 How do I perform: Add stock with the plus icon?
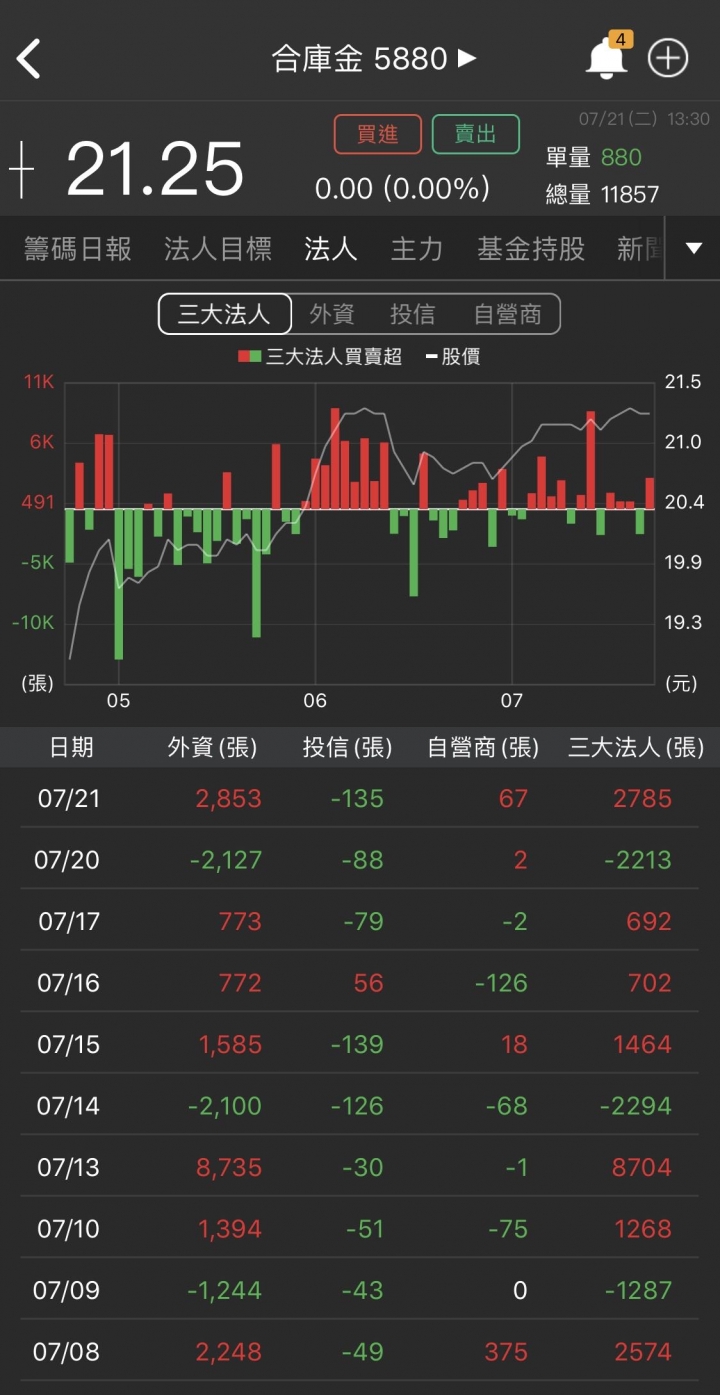click(x=668, y=59)
